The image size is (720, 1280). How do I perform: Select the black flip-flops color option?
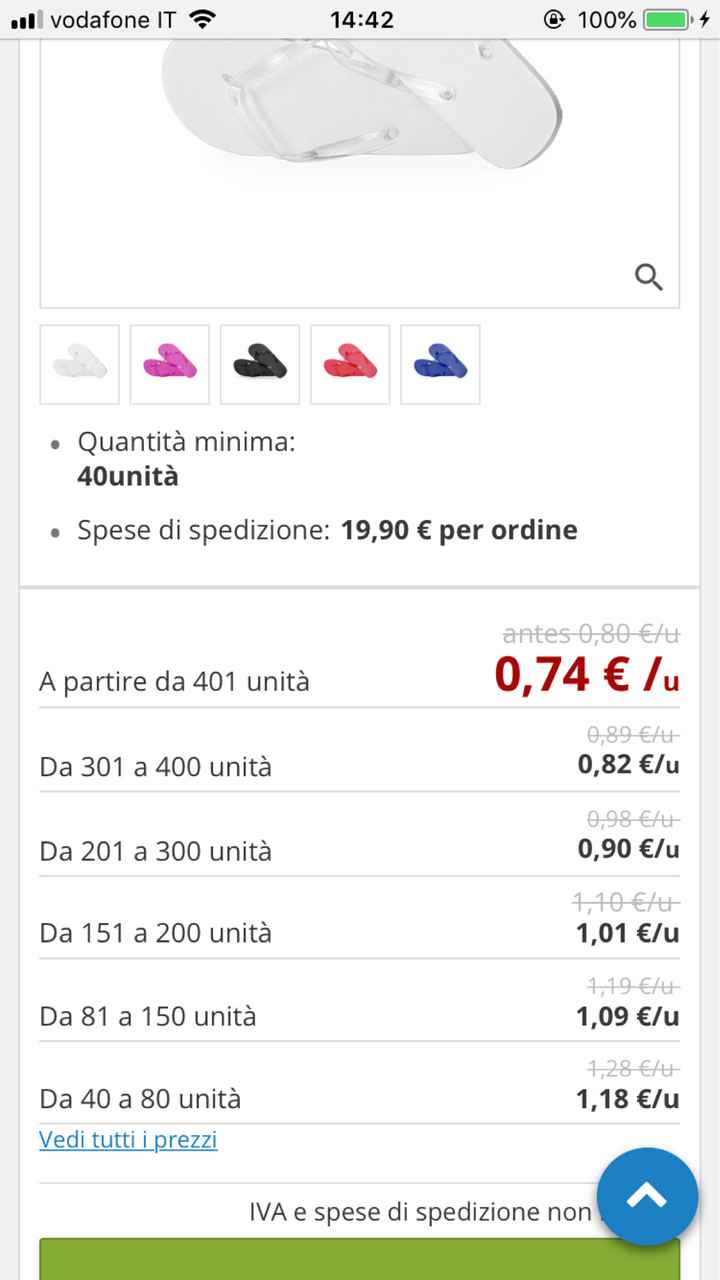tap(259, 364)
